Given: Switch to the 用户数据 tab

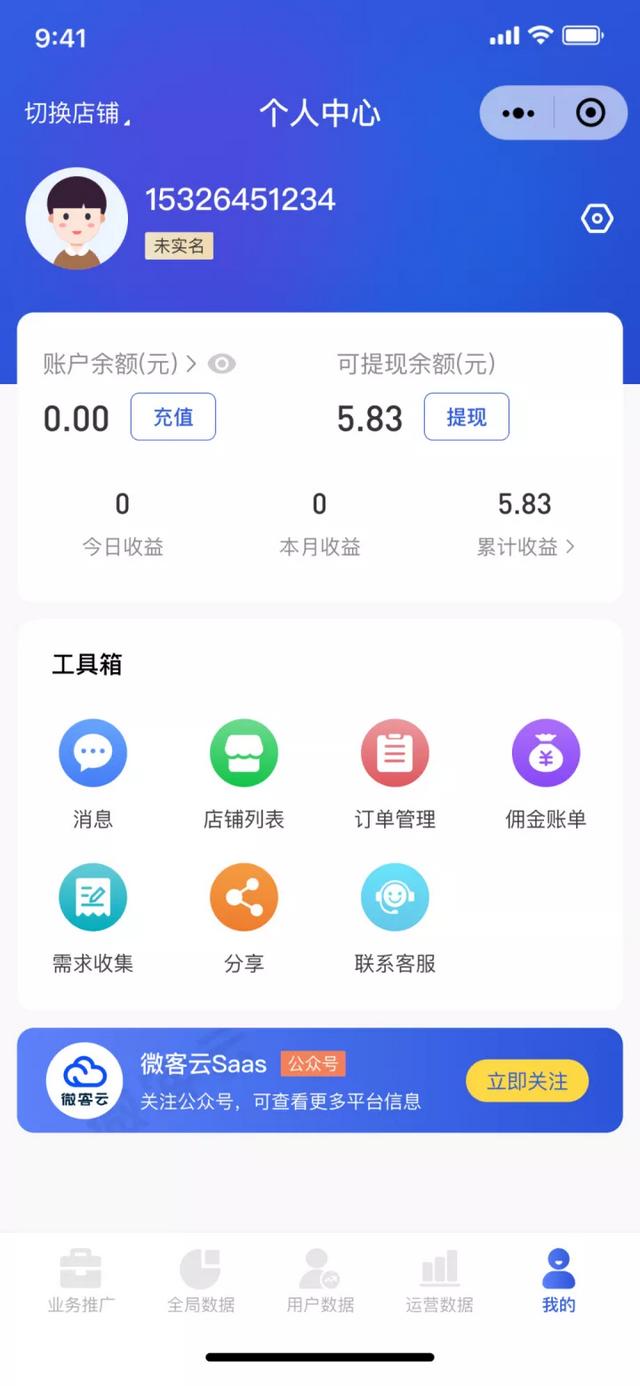Looking at the screenshot, I should coord(320,1281).
